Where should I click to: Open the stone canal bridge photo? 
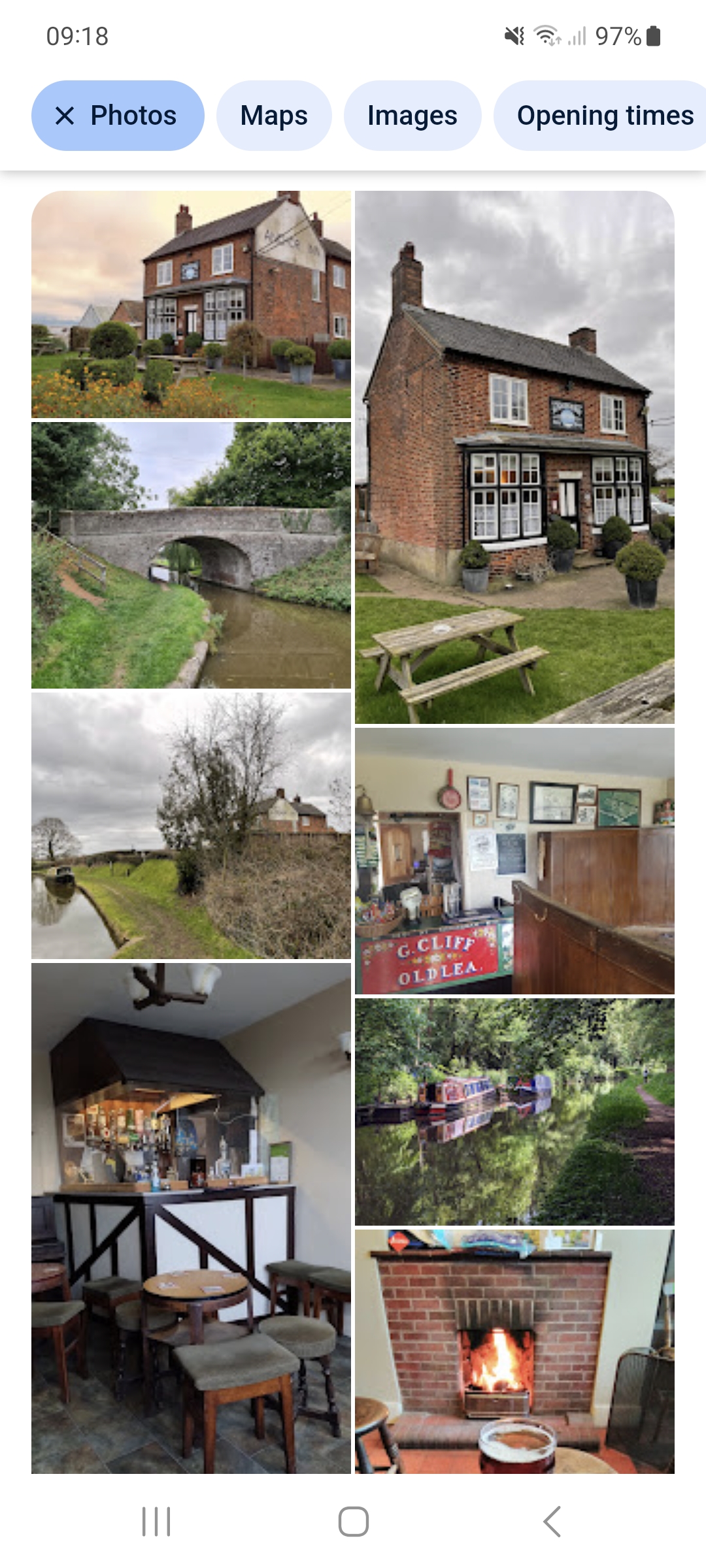191,555
